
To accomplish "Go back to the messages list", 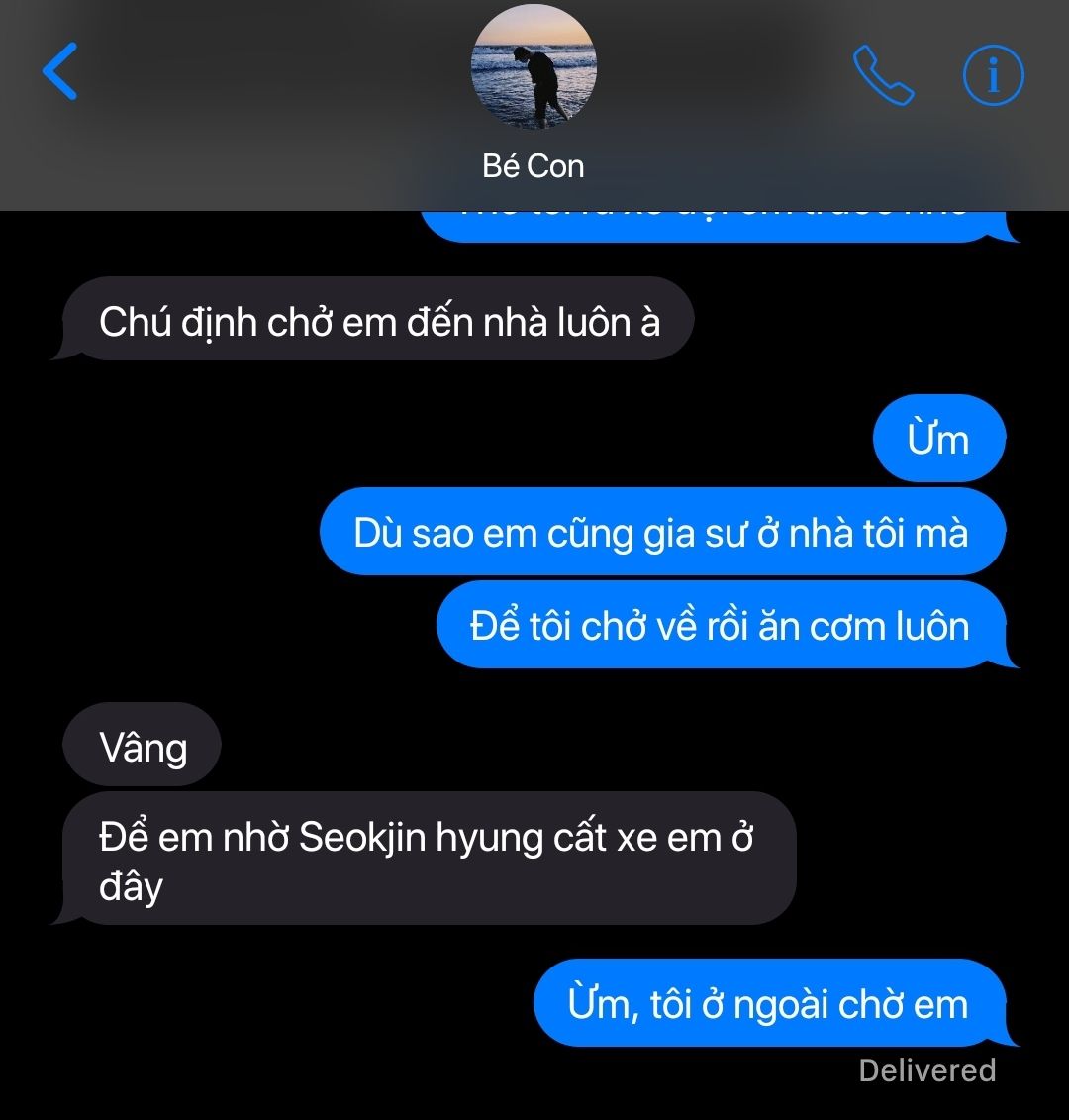I will pos(59,71).
